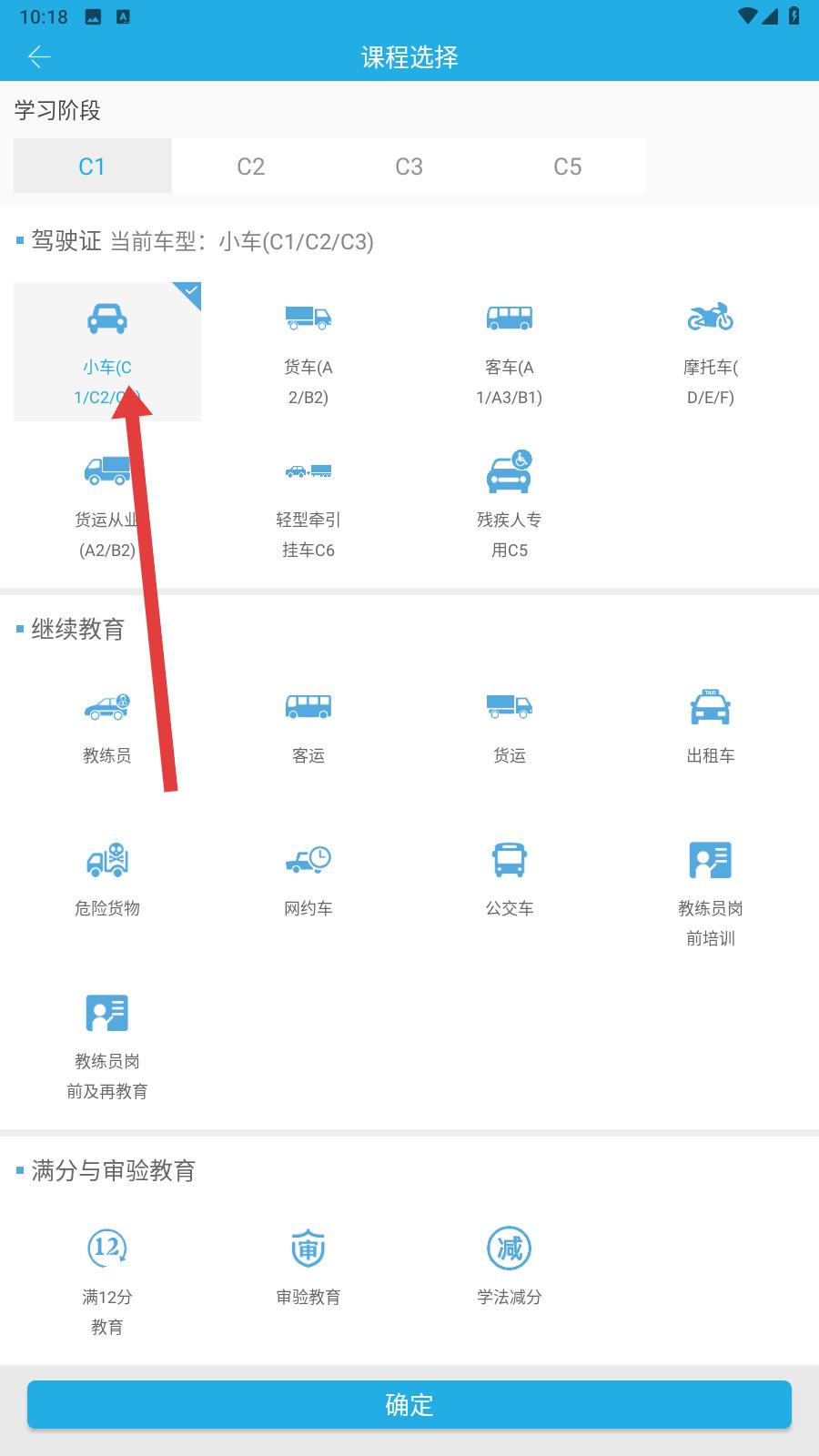Viewport: 819px width, 1456px height.
Task: Go back using the top-left arrow
Action: point(39,57)
